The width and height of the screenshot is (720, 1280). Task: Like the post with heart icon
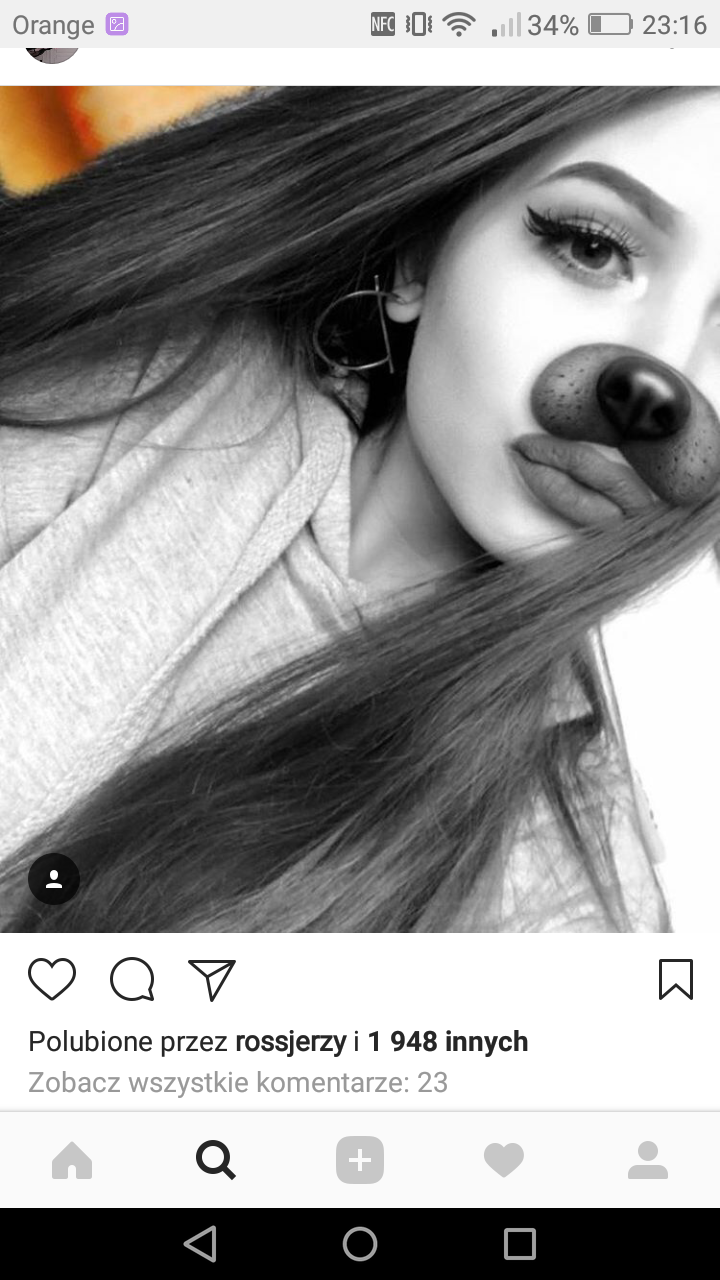pos(52,979)
